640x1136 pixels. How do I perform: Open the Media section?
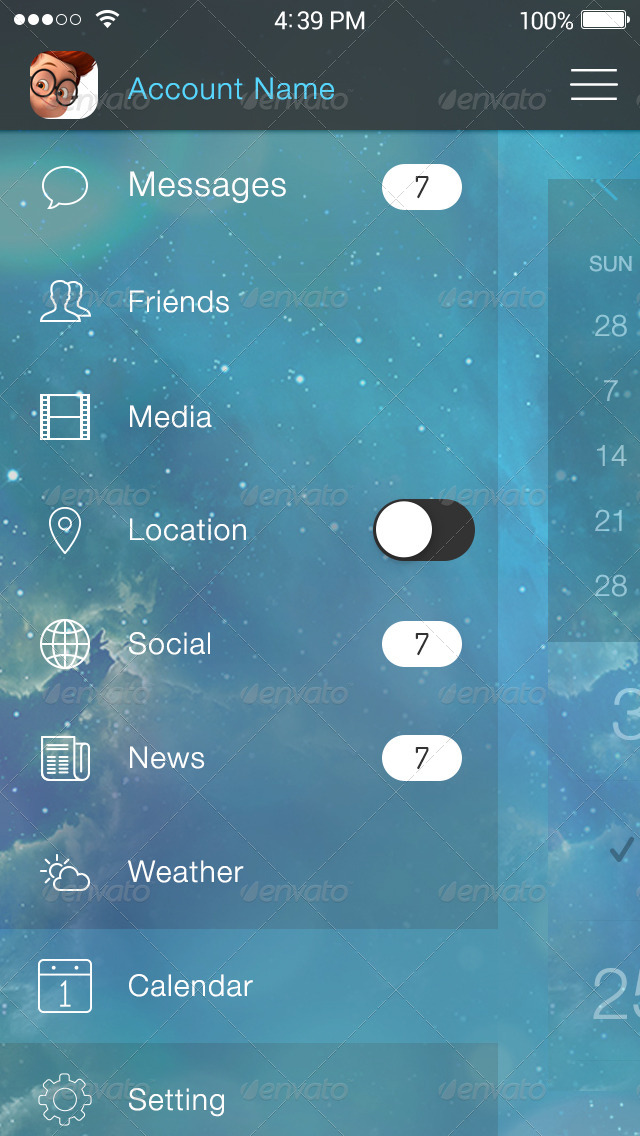[x=170, y=417]
